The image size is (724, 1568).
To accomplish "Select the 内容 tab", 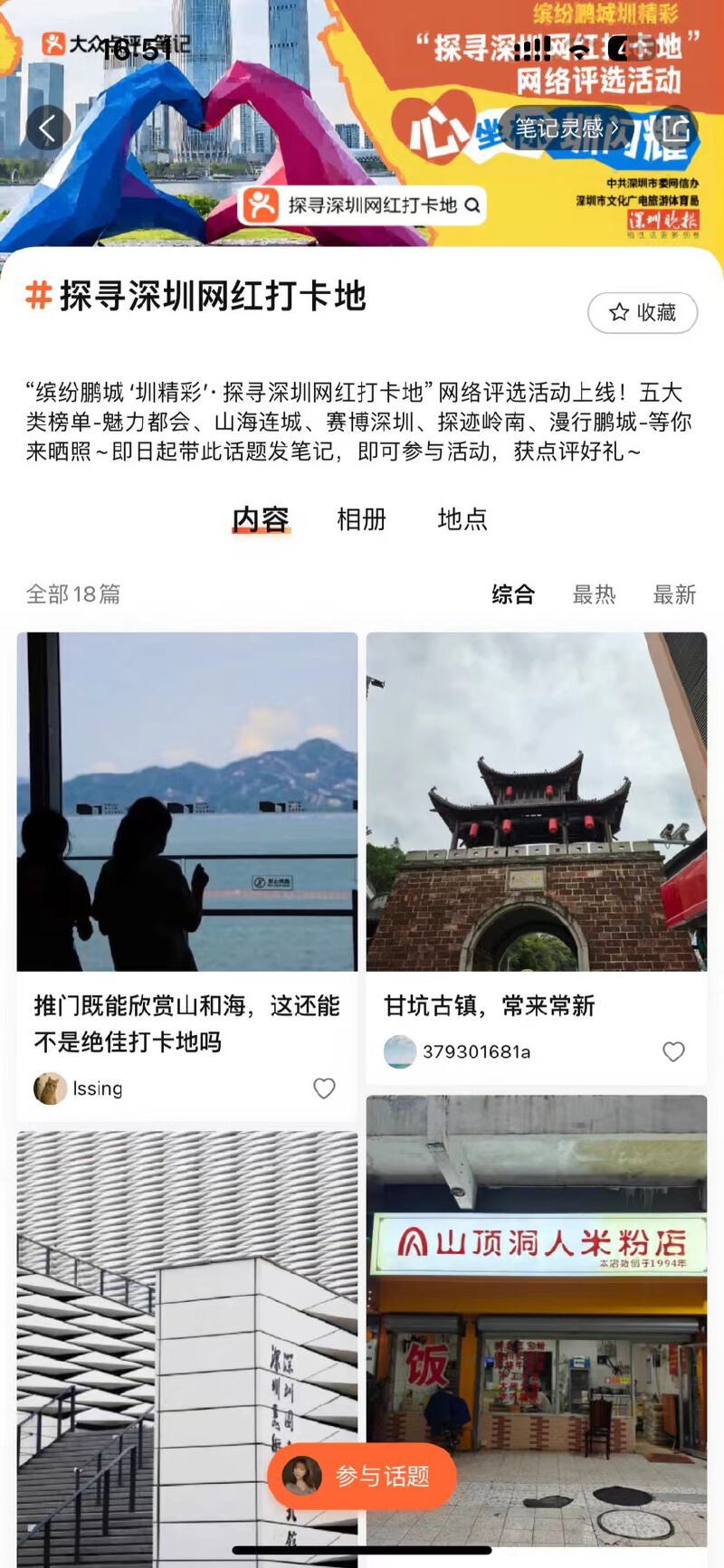I will pos(261,519).
